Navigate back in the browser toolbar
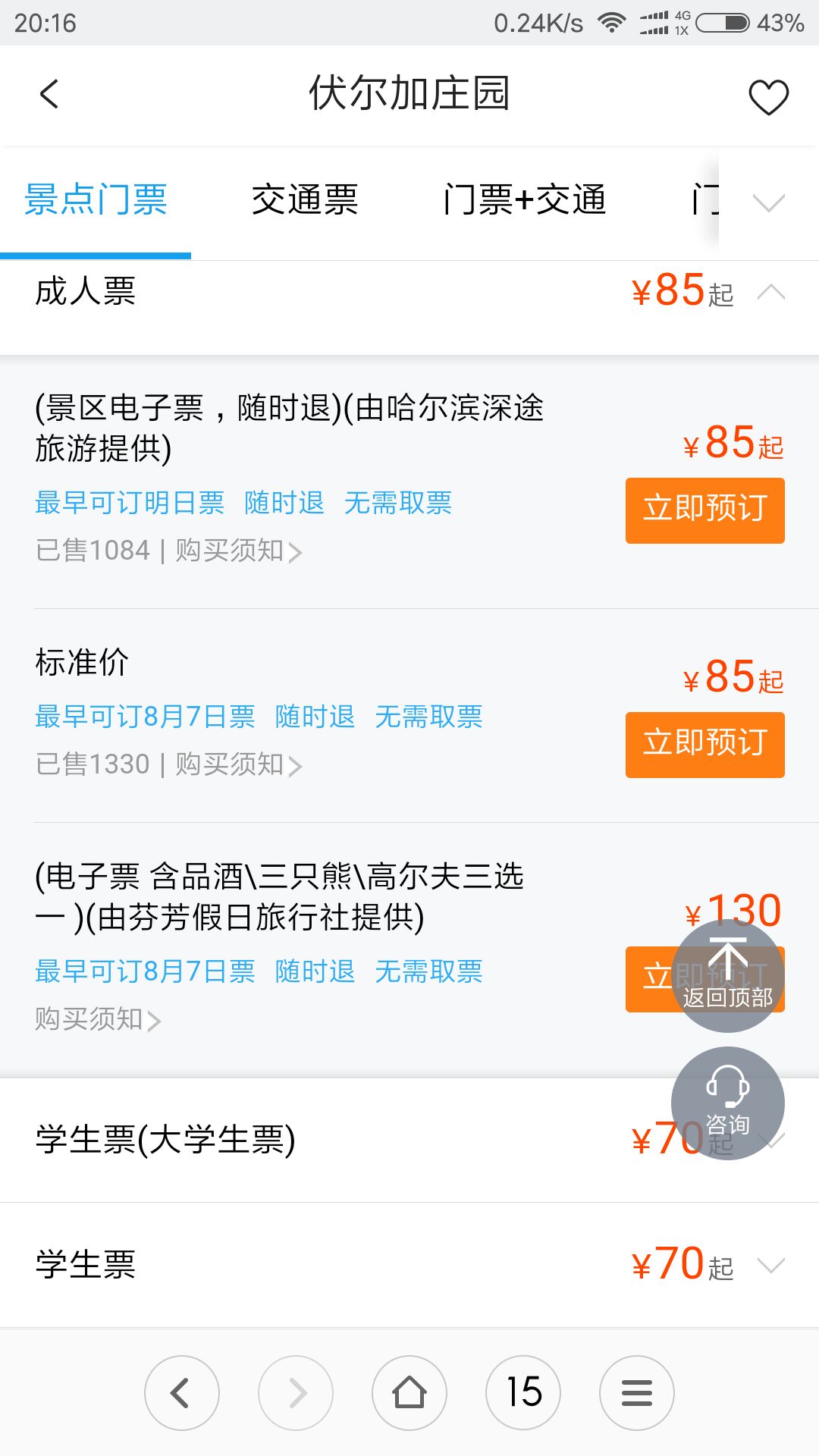This screenshot has width=819, height=1456. click(182, 1393)
